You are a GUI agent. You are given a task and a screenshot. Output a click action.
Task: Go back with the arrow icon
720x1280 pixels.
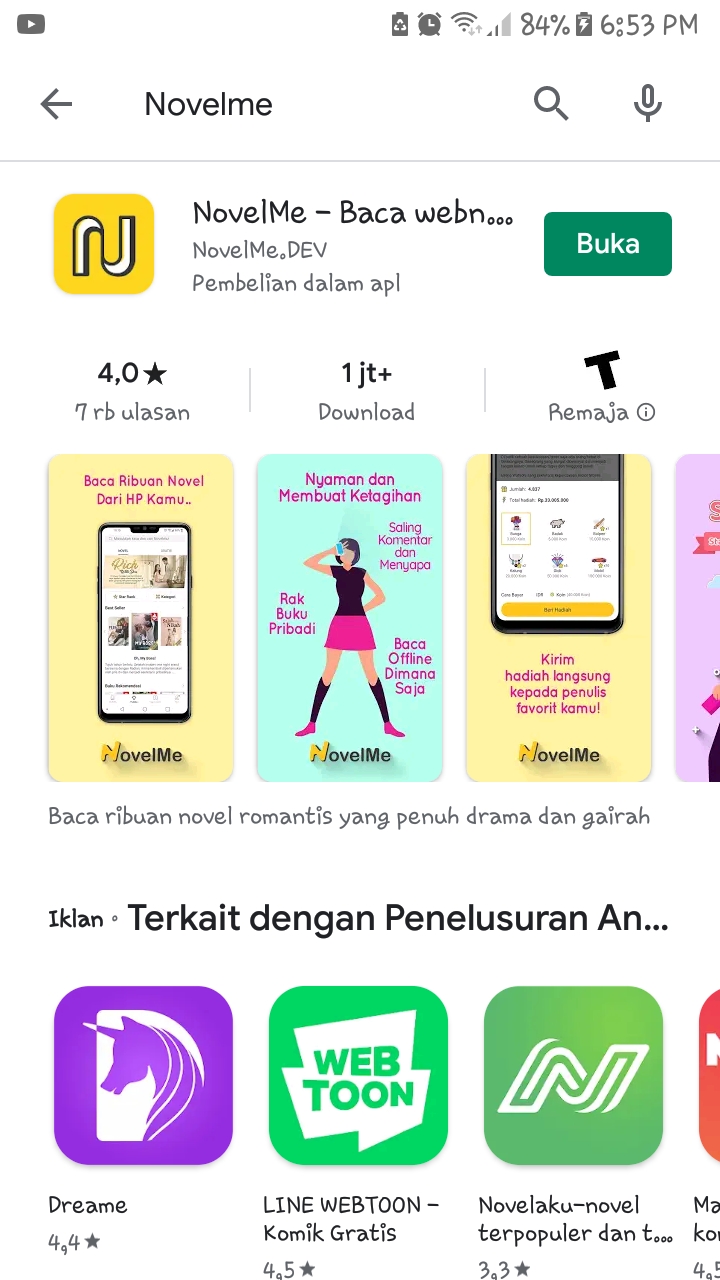[x=57, y=104]
